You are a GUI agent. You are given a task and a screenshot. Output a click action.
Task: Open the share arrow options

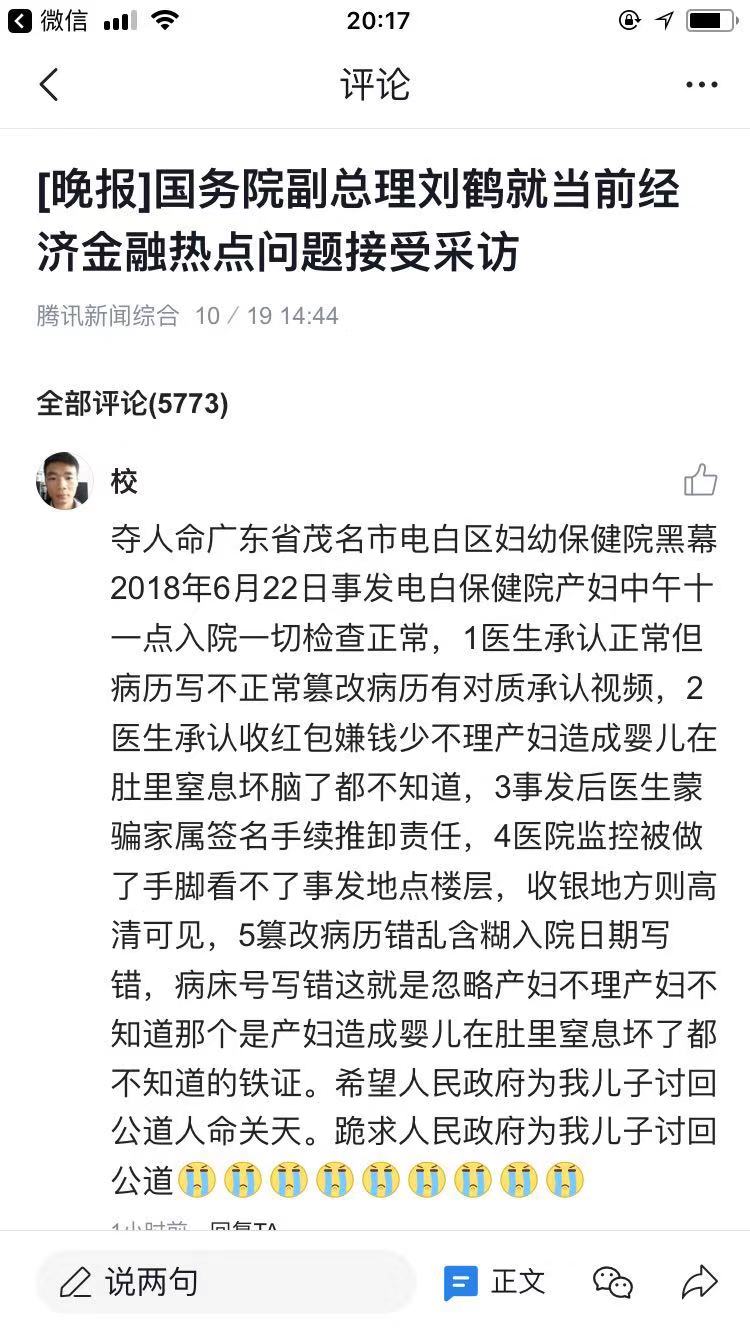tap(700, 1281)
